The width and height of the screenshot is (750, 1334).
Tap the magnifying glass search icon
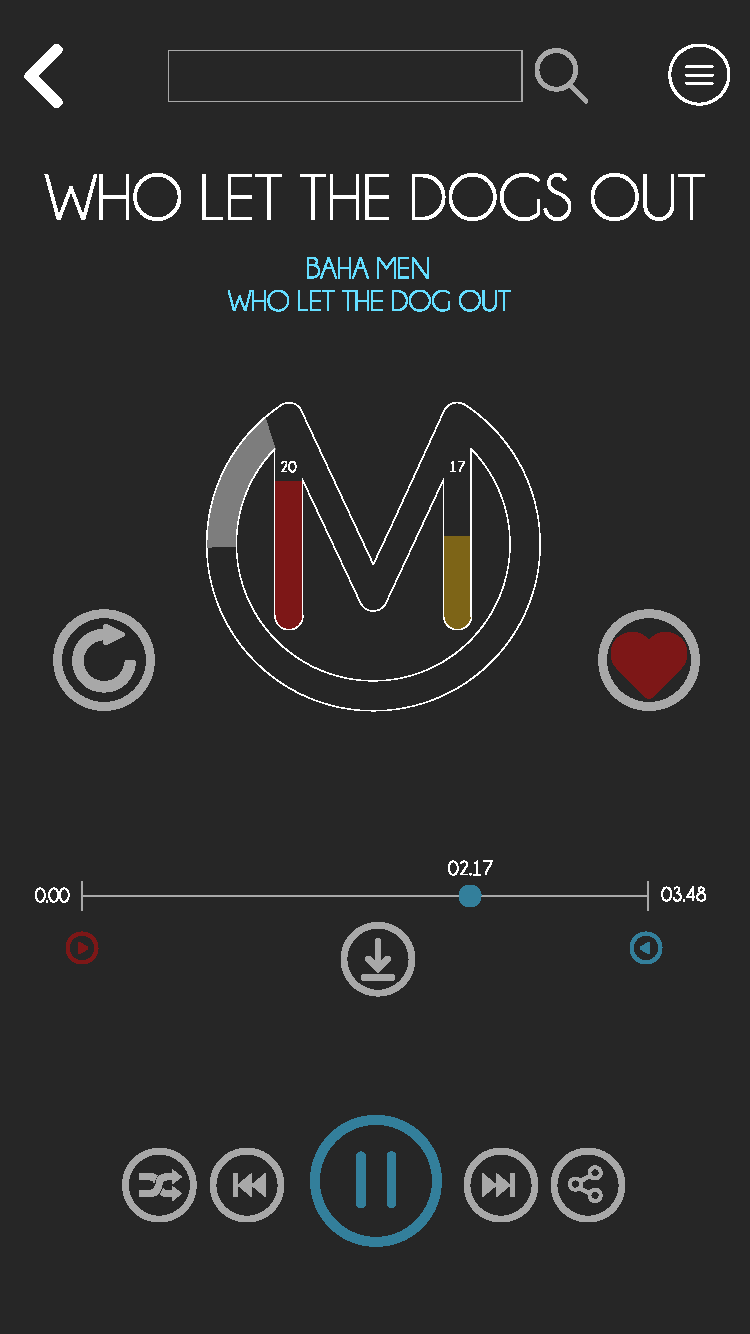(560, 76)
